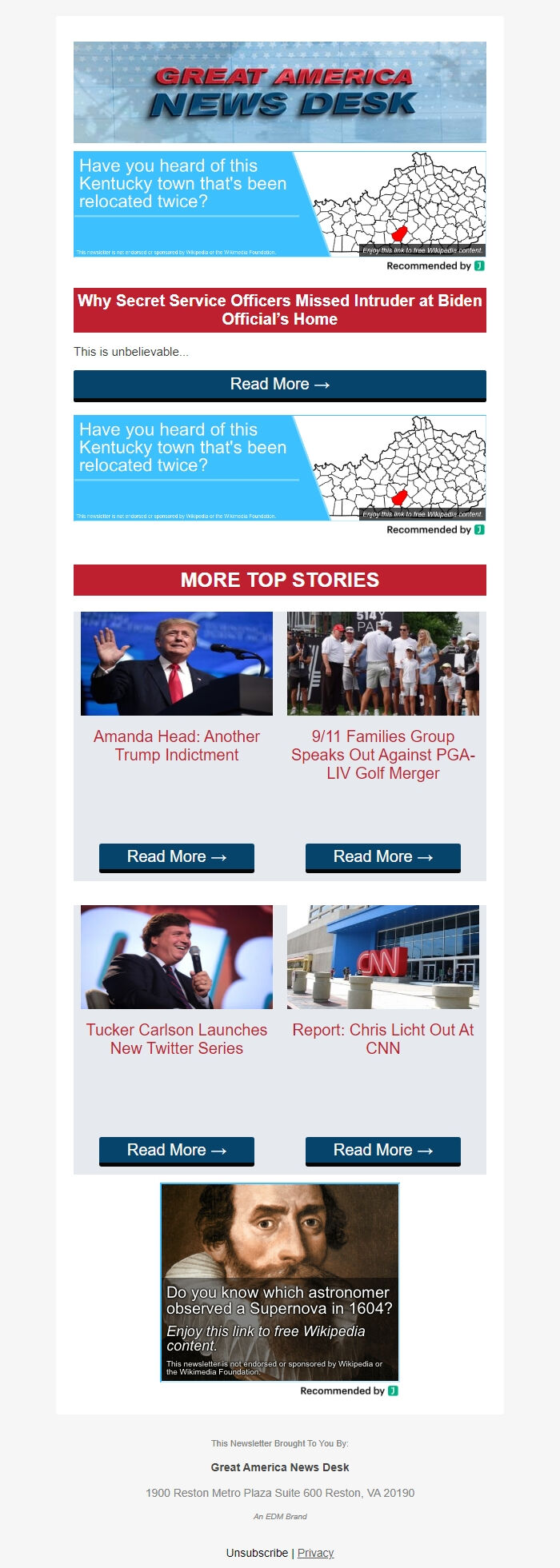
Task: Tap Read More for the PGA-LIV Golf merger story
Action: pos(382,857)
